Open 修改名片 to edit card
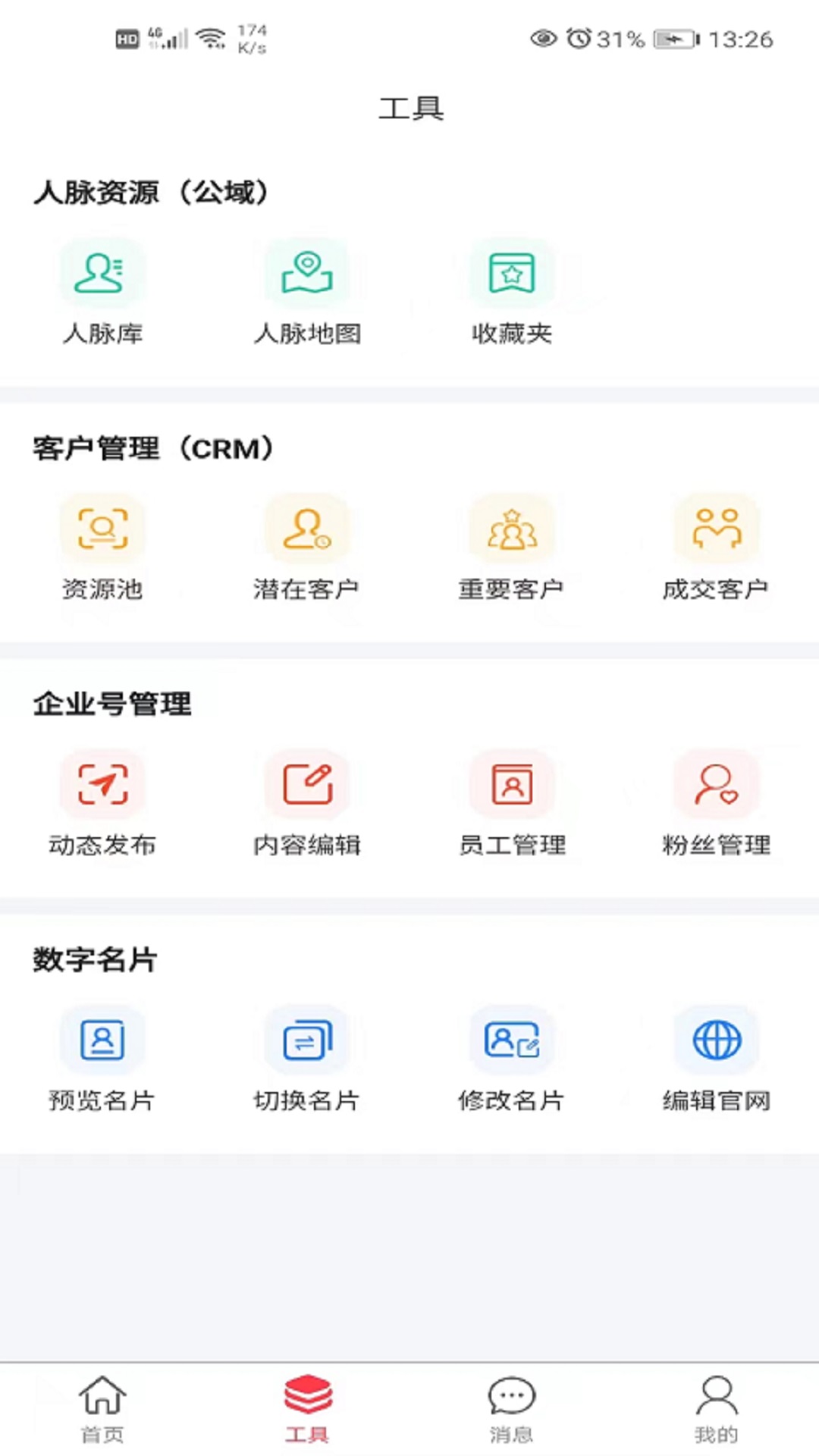This screenshot has height=1456, width=819. coord(512,1059)
